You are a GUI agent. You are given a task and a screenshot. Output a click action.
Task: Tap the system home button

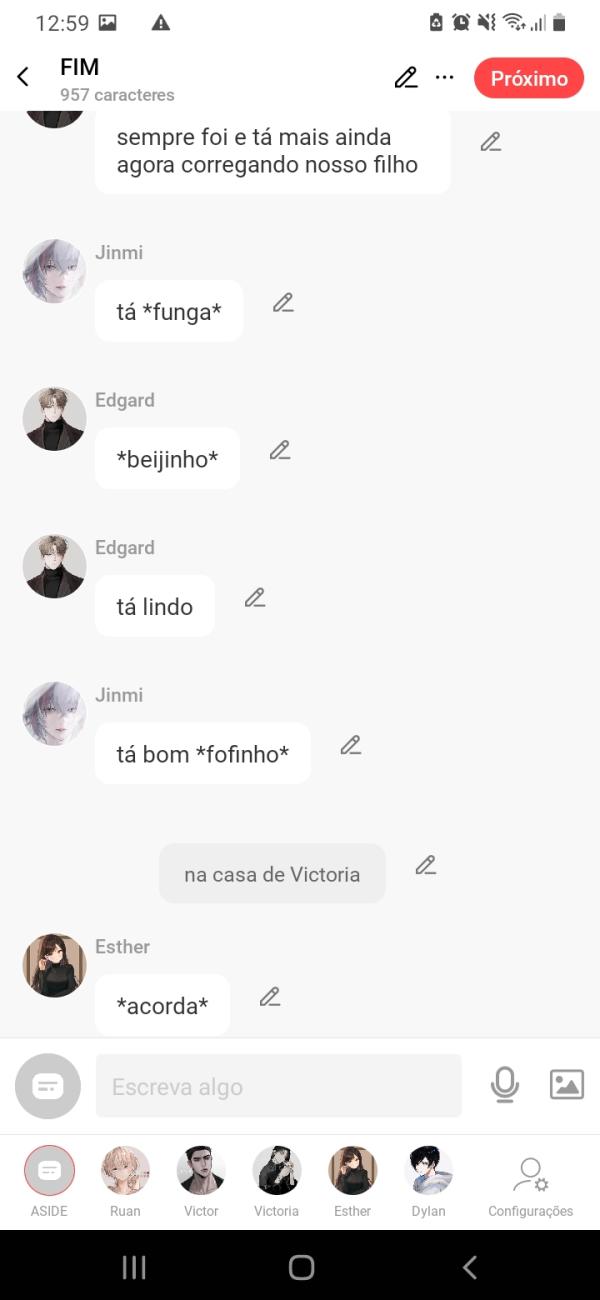click(x=301, y=1268)
